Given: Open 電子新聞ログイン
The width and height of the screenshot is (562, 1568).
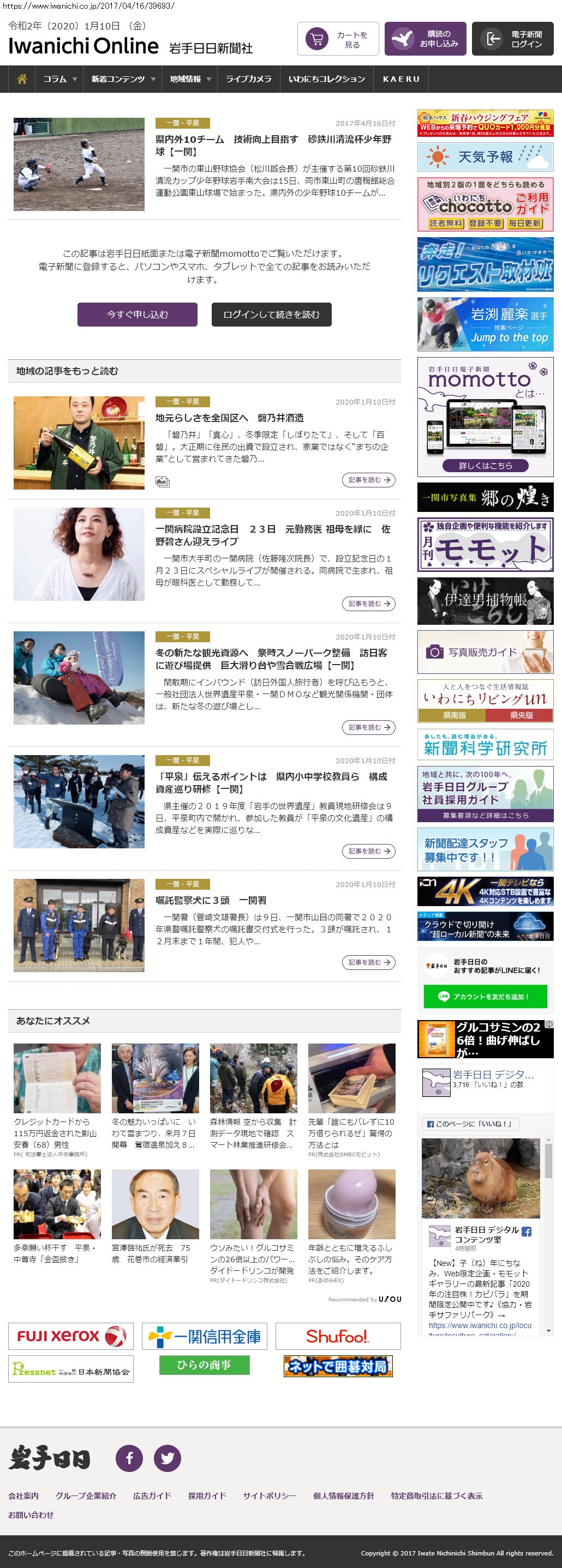Looking at the screenshot, I should tap(513, 40).
